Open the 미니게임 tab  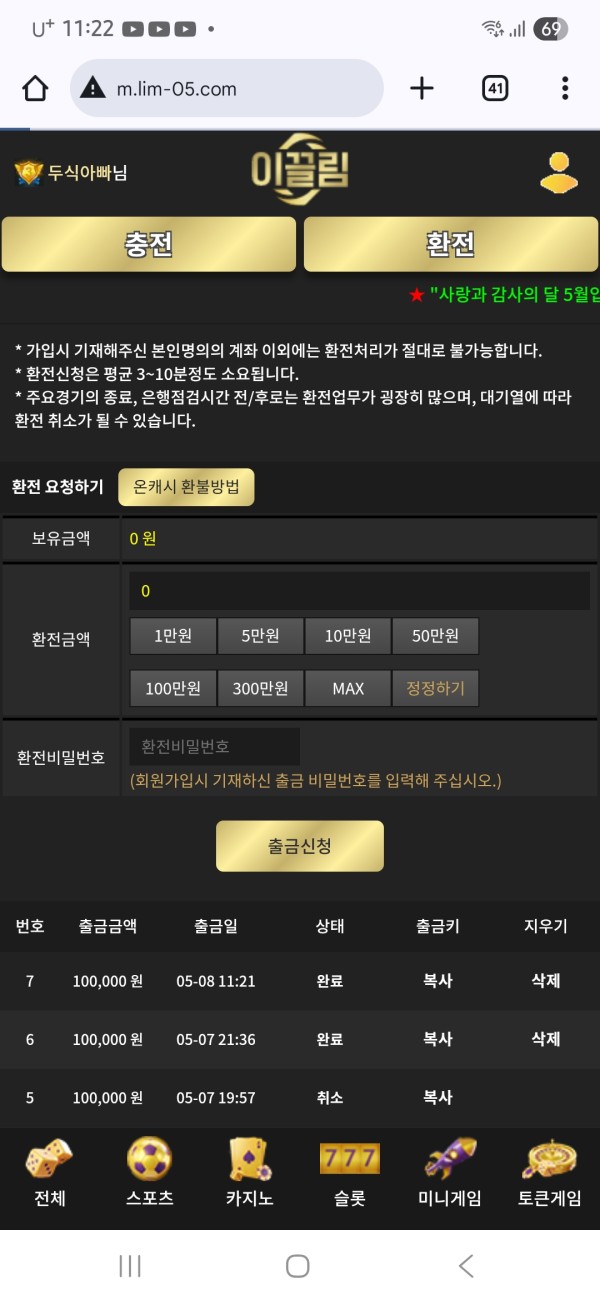pos(450,1172)
